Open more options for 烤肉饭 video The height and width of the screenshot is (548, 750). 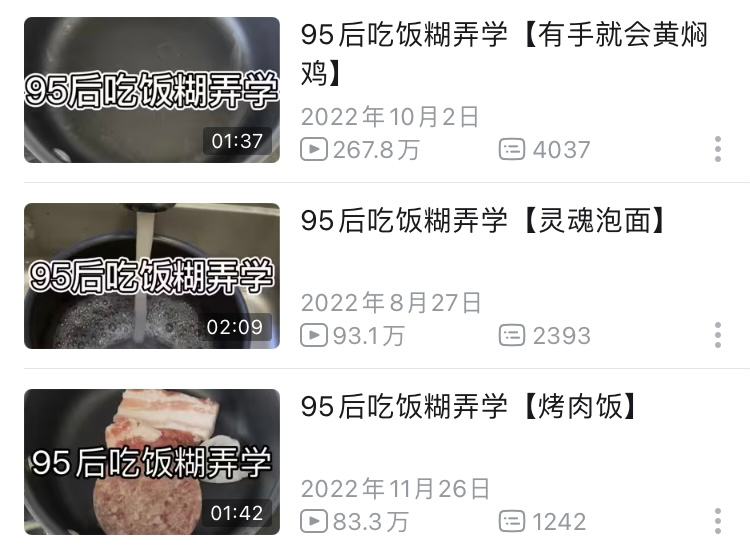coord(718,521)
